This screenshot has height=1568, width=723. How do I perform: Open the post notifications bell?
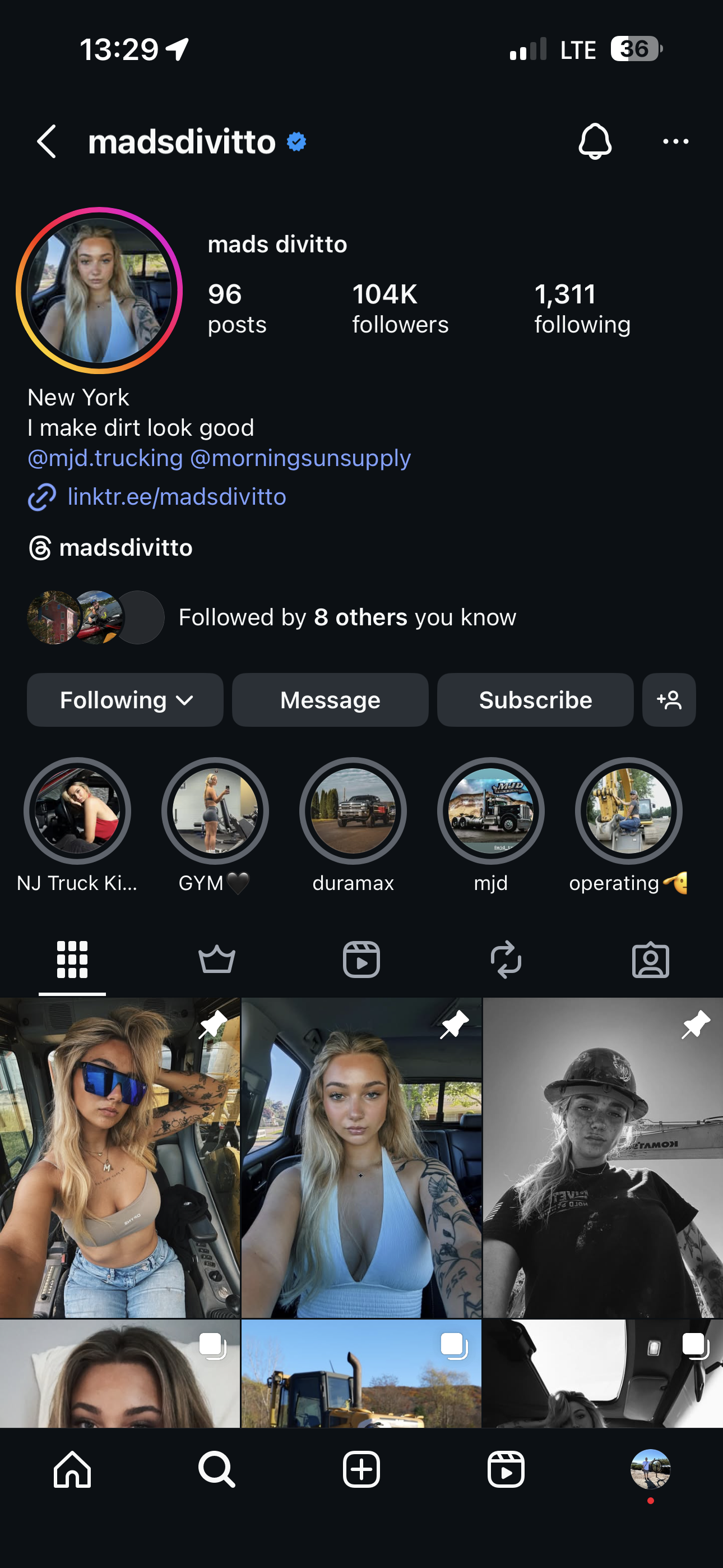coord(595,142)
